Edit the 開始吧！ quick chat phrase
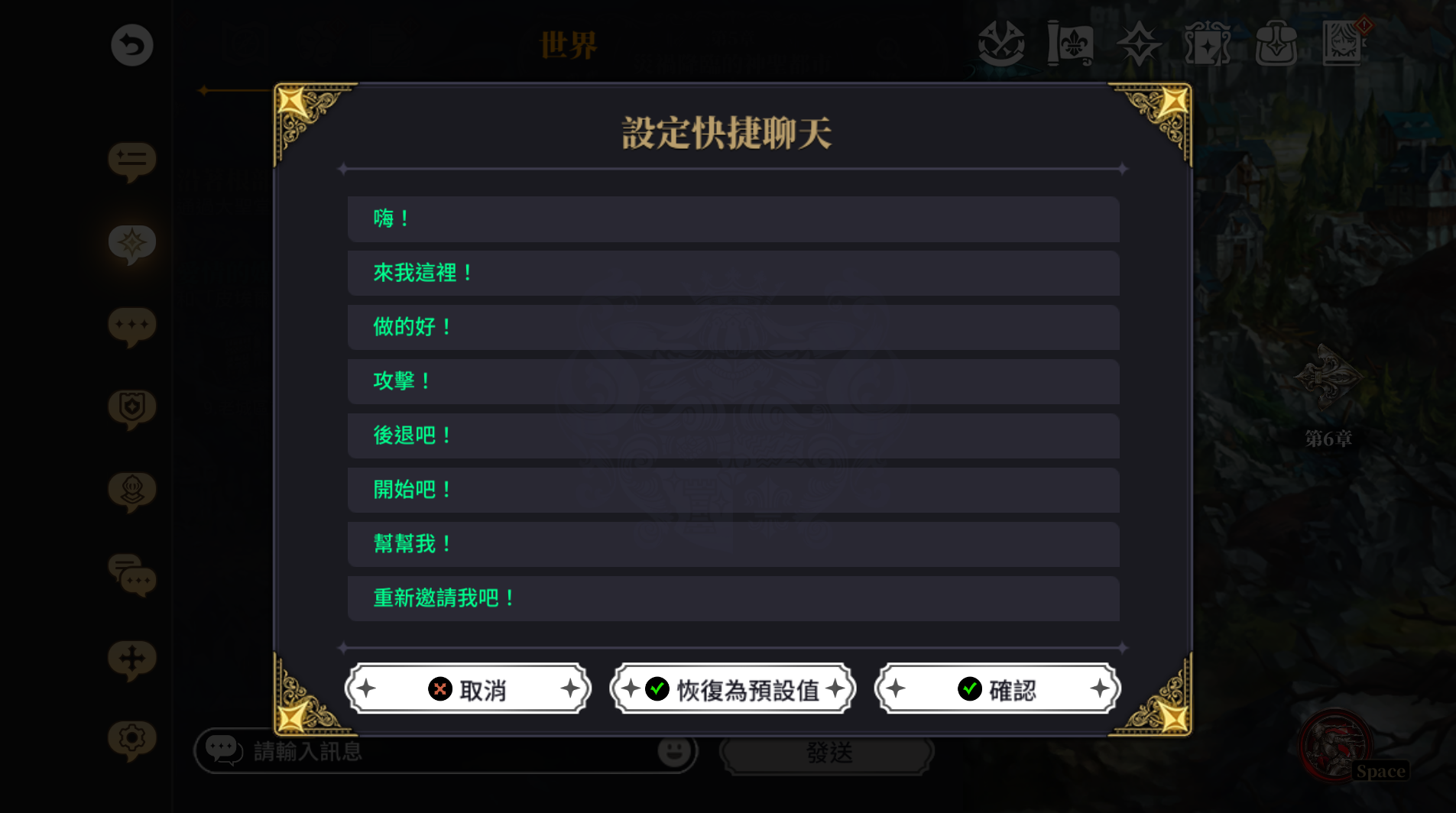This screenshot has height=813, width=1456. (x=732, y=491)
